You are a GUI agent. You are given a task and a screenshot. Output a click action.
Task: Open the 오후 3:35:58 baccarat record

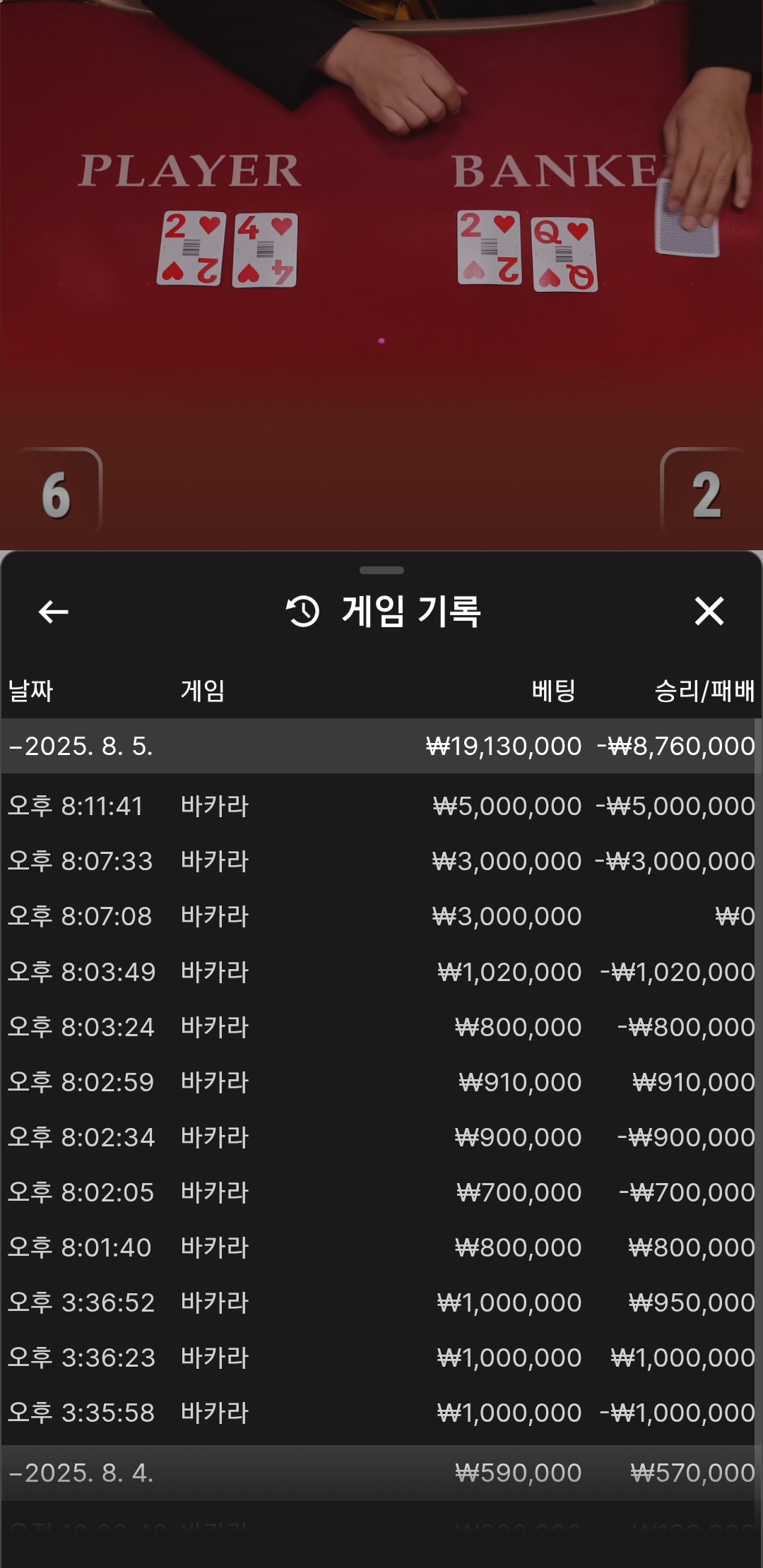(x=381, y=1413)
